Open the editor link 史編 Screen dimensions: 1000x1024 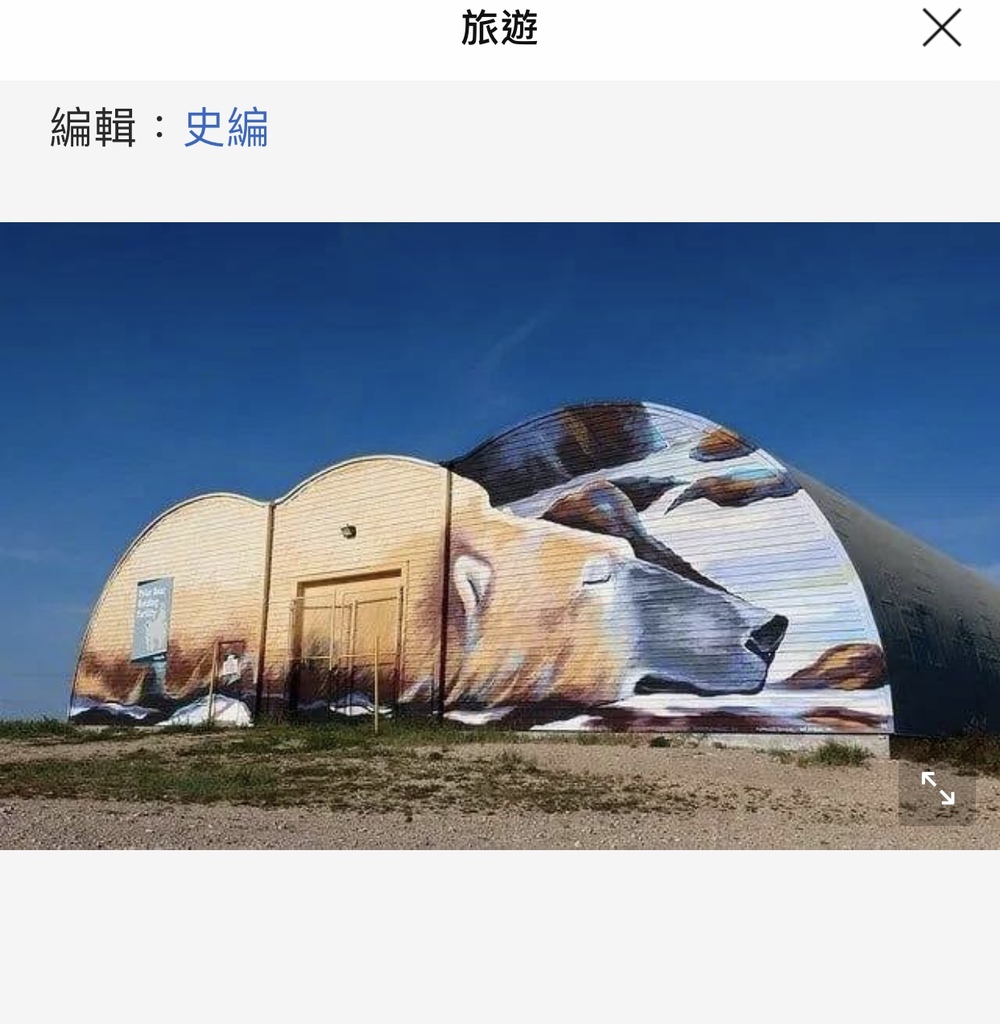click(226, 128)
